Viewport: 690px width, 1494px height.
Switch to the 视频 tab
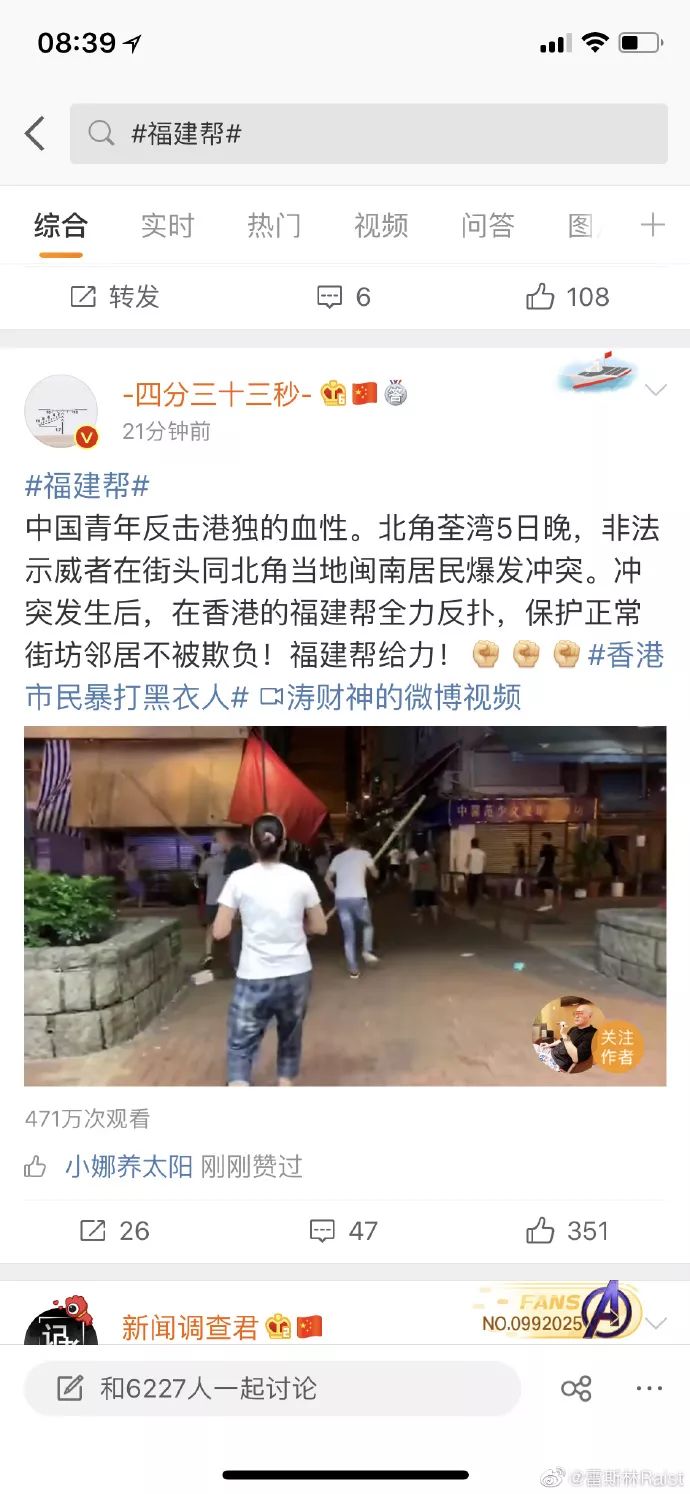[381, 225]
